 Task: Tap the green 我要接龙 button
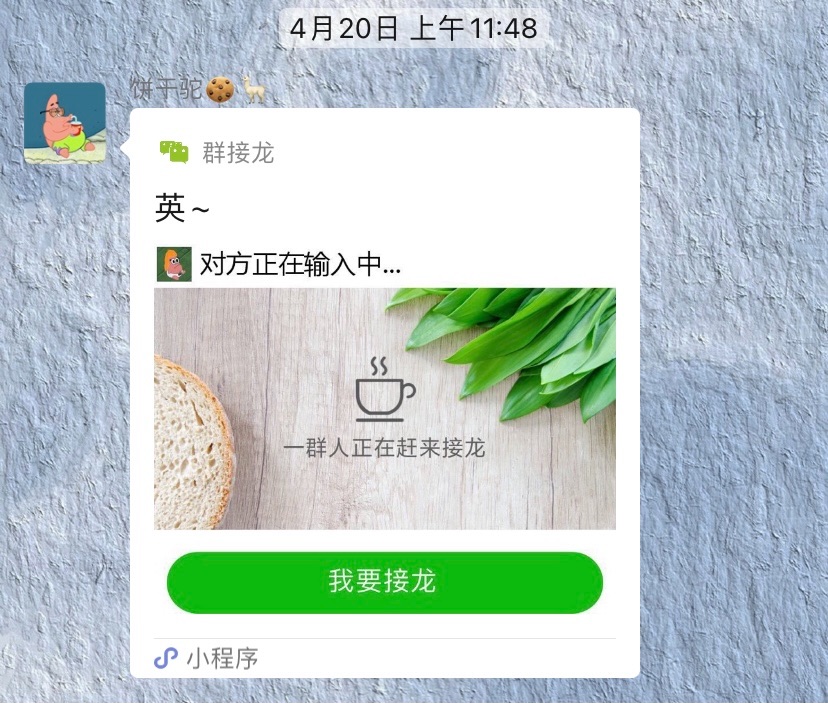(x=384, y=582)
